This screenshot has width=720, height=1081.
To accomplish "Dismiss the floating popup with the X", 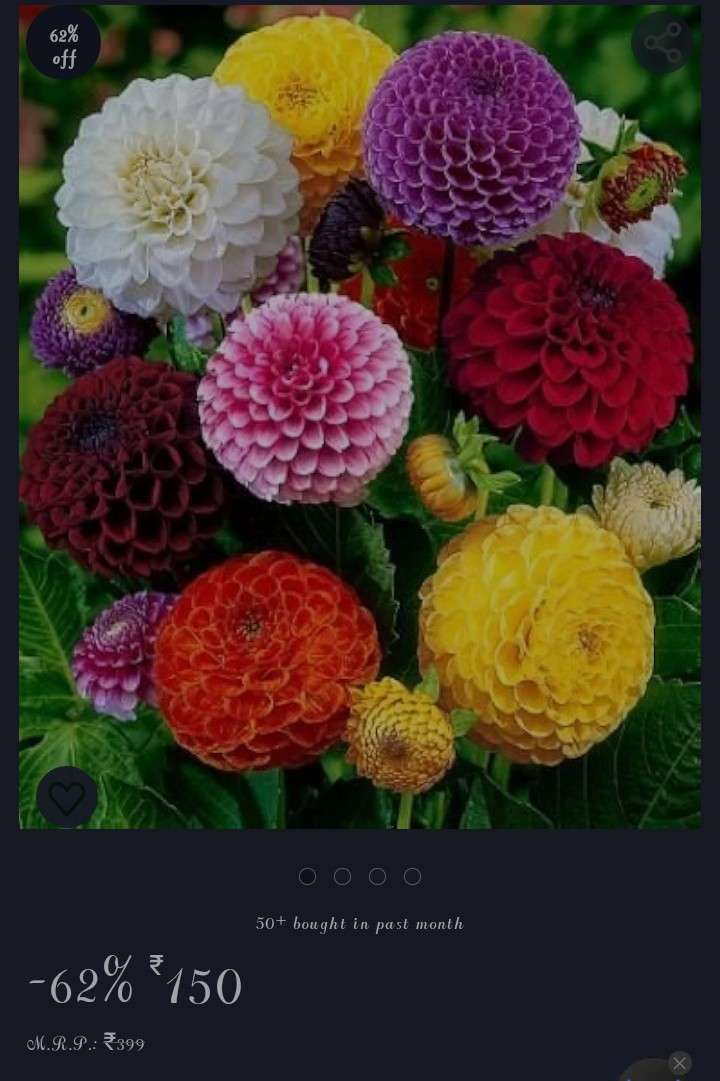I will click(680, 1063).
